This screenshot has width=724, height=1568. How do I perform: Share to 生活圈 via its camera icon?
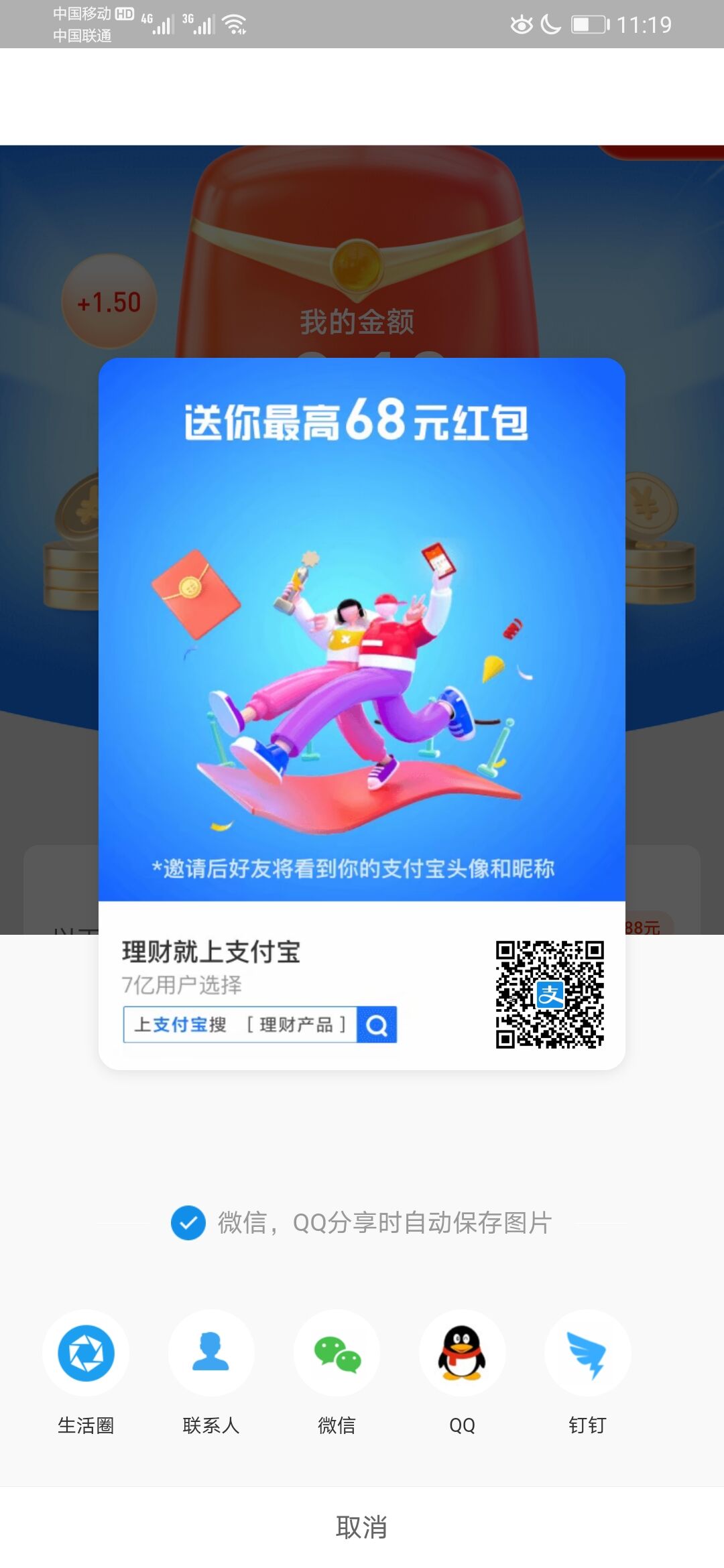[86, 1354]
